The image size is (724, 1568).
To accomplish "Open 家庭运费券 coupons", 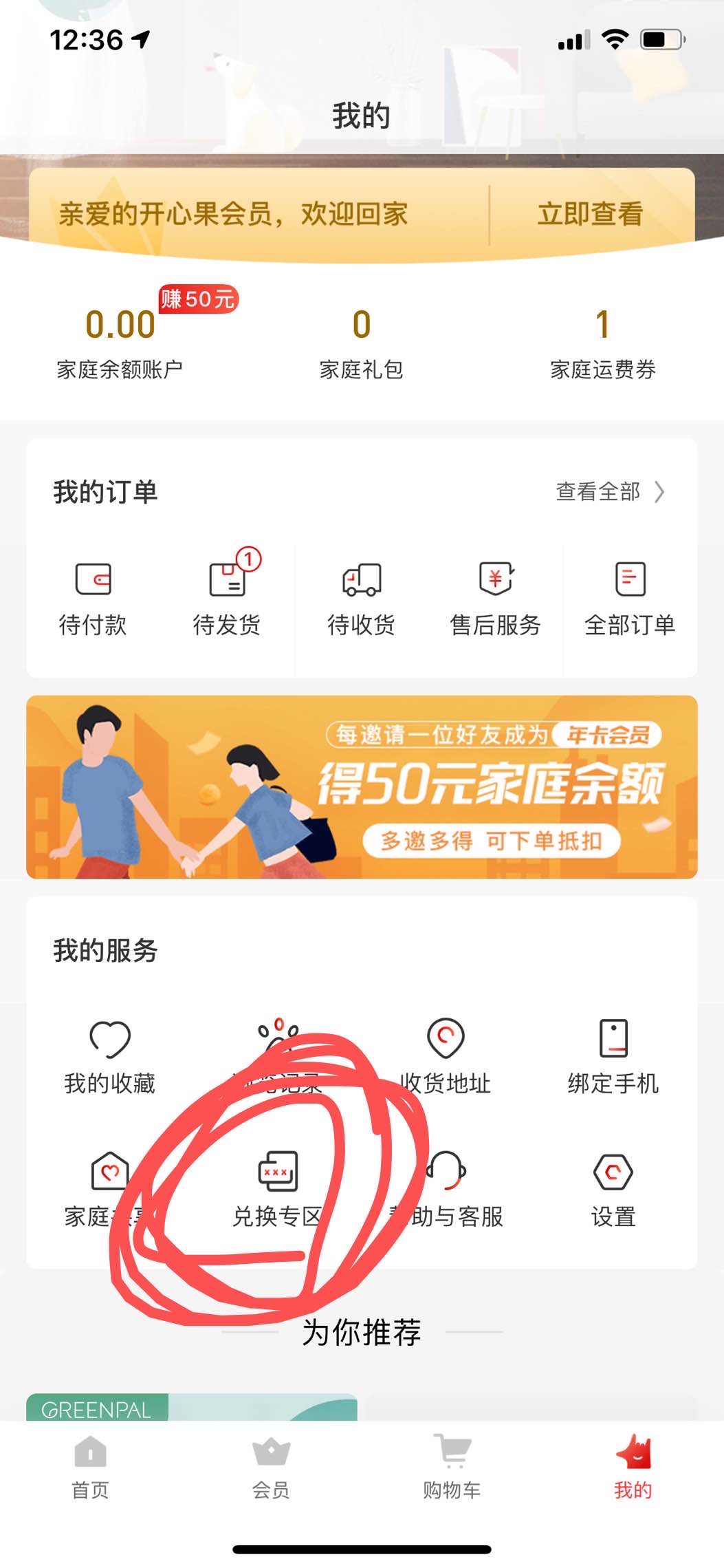I will pos(602,342).
